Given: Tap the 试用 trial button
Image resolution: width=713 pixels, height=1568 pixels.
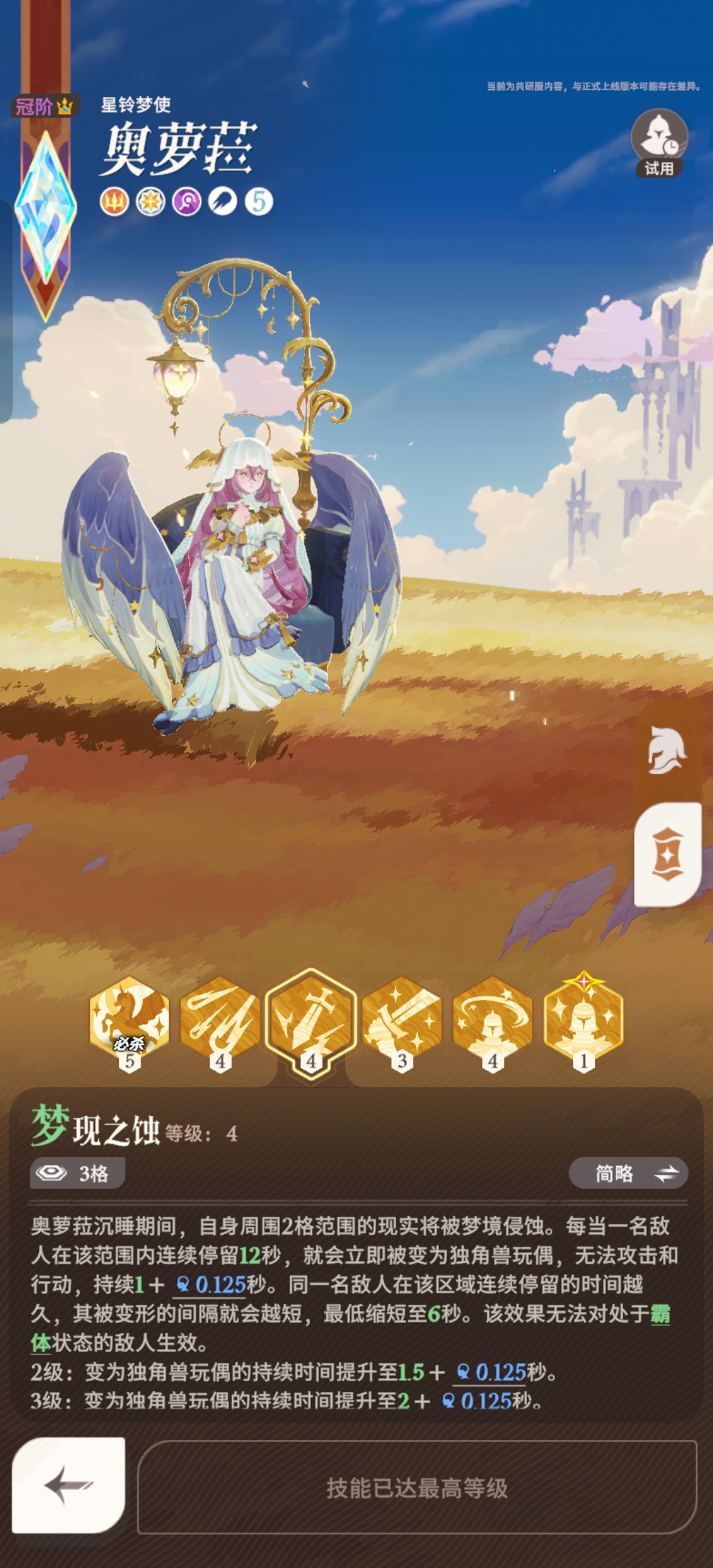Looking at the screenshot, I should (x=659, y=143).
